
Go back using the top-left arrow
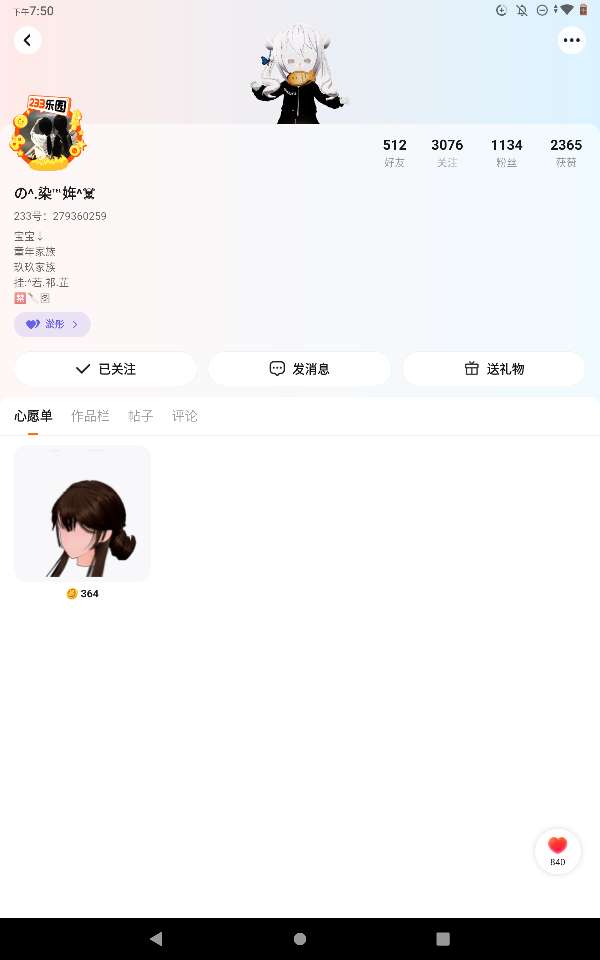28,40
